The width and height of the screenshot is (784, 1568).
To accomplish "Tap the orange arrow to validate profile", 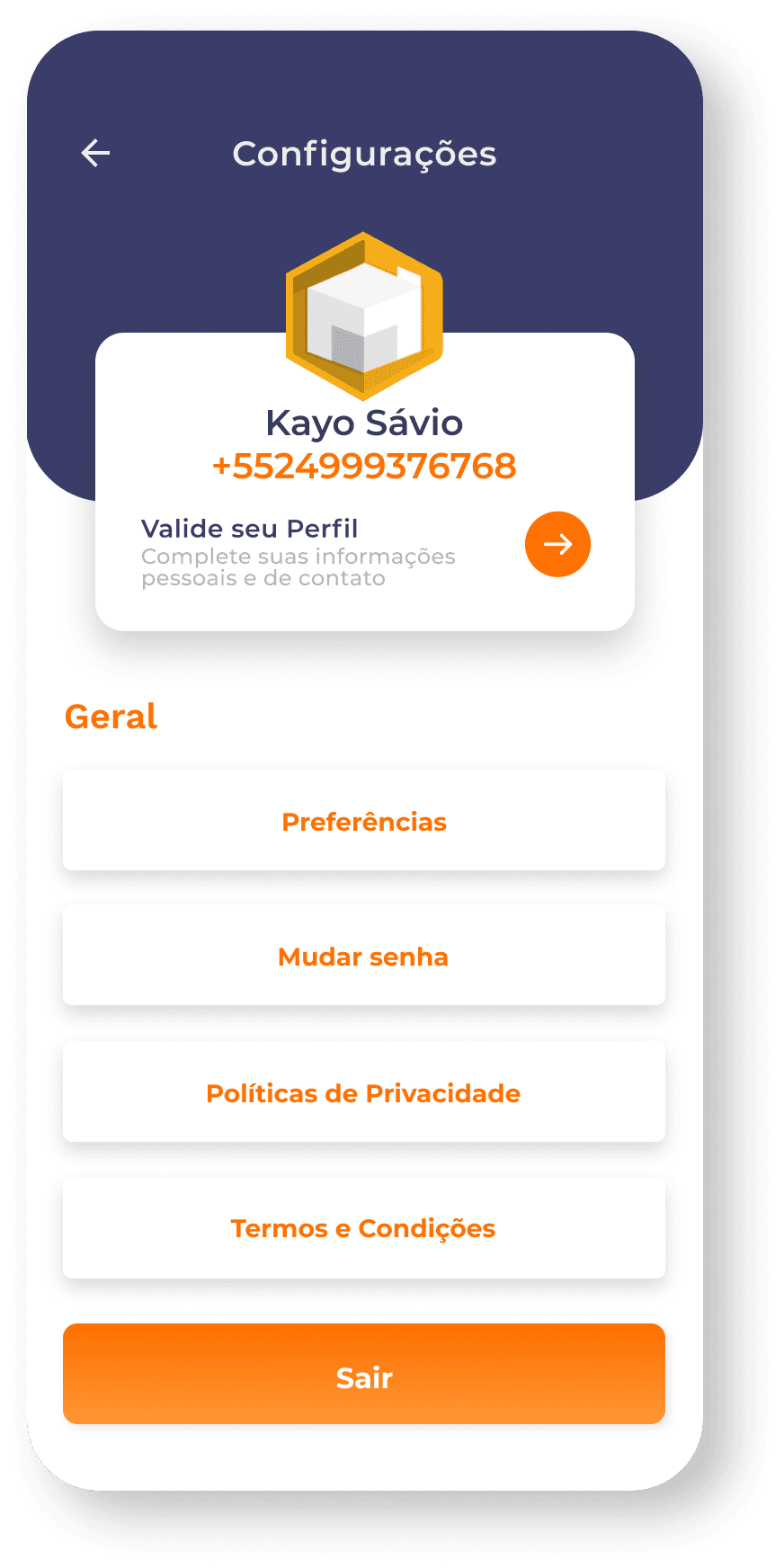I will pyautogui.click(x=557, y=544).
